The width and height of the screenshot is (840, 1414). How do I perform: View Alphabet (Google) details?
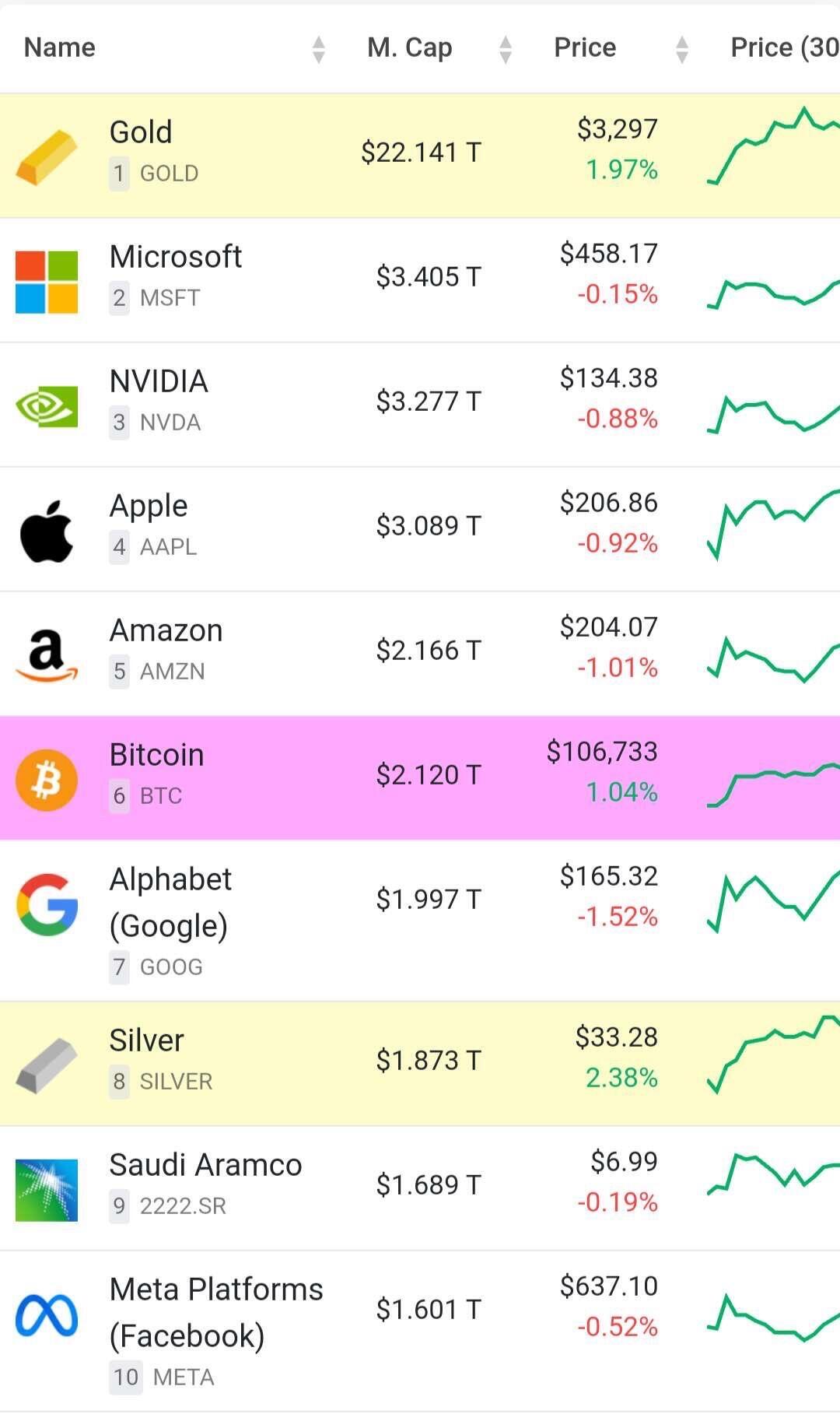(420, 921)
